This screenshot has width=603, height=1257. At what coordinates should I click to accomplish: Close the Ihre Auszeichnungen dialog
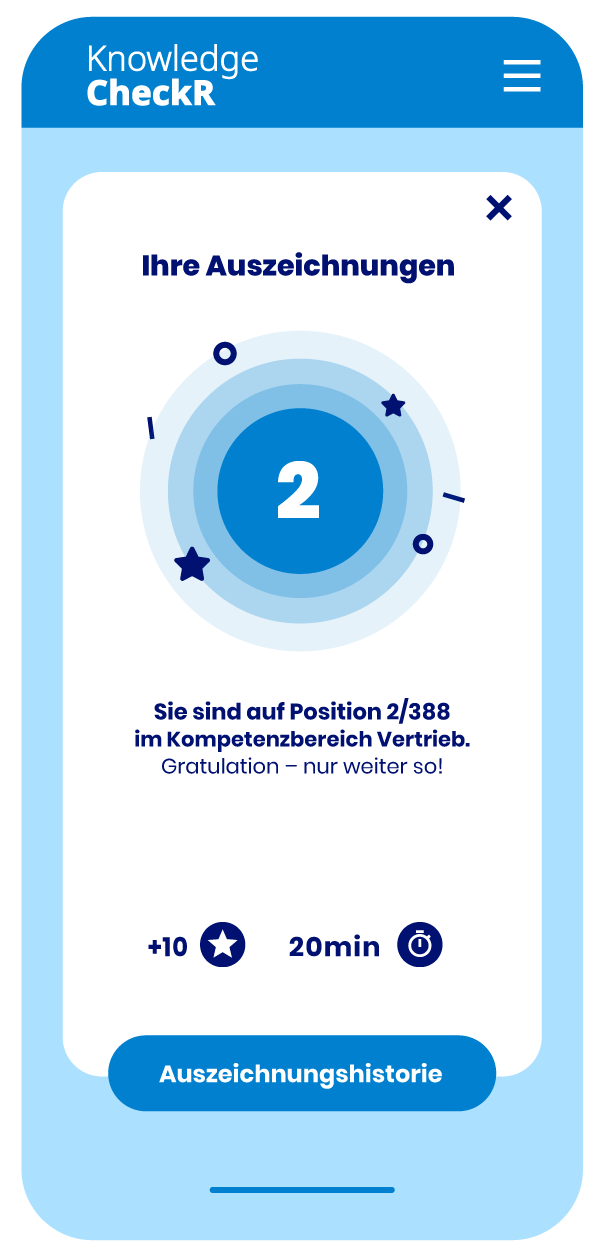498,208
